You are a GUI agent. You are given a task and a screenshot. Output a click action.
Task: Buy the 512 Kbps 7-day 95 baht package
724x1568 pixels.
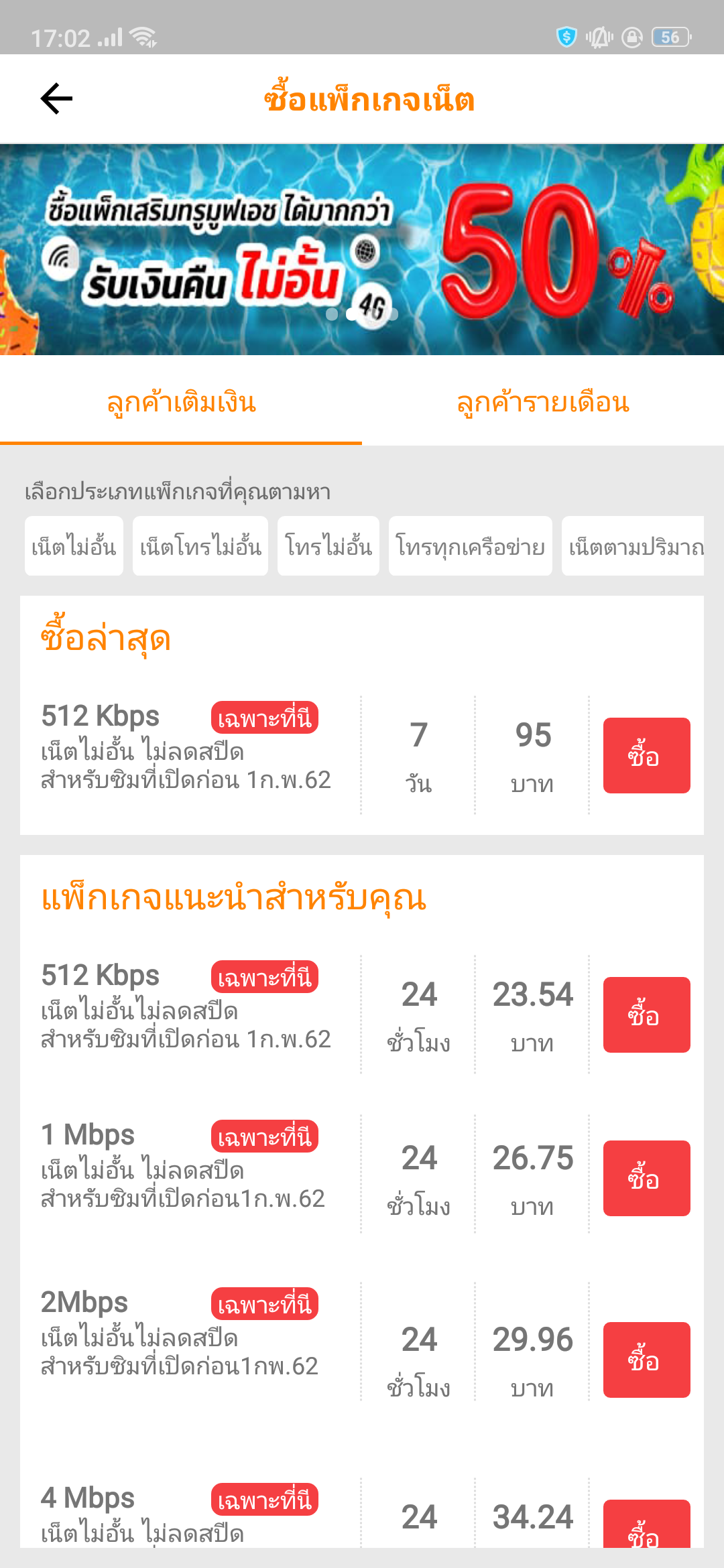point(646,755)
